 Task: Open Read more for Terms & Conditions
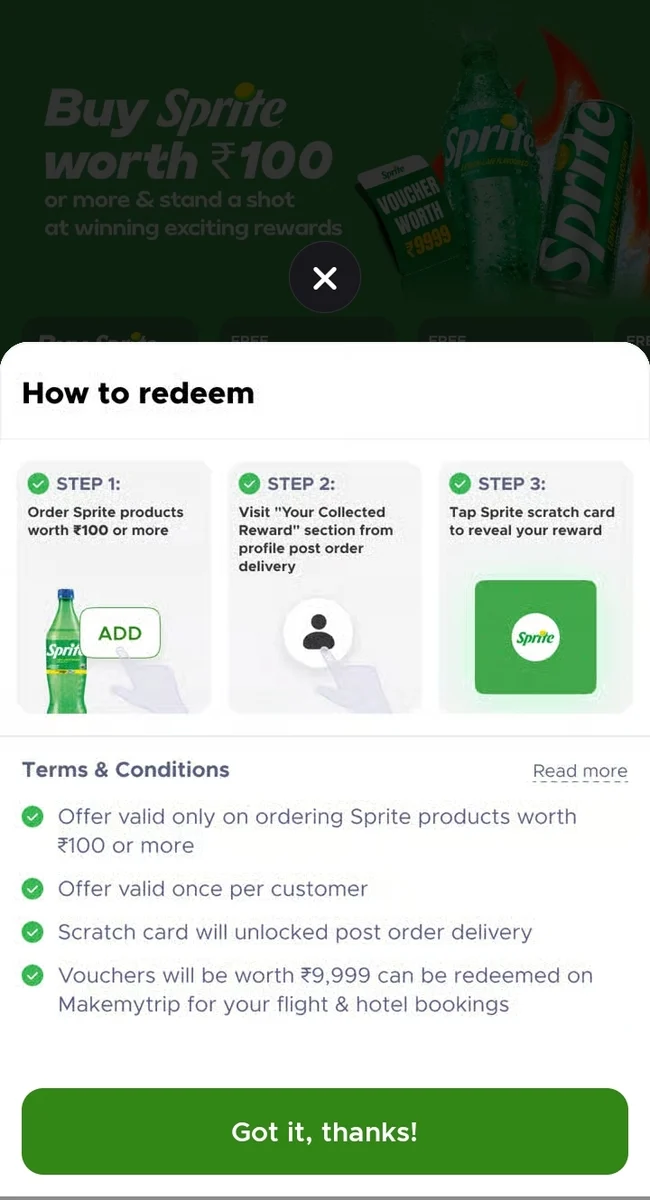tap(580, 771)
